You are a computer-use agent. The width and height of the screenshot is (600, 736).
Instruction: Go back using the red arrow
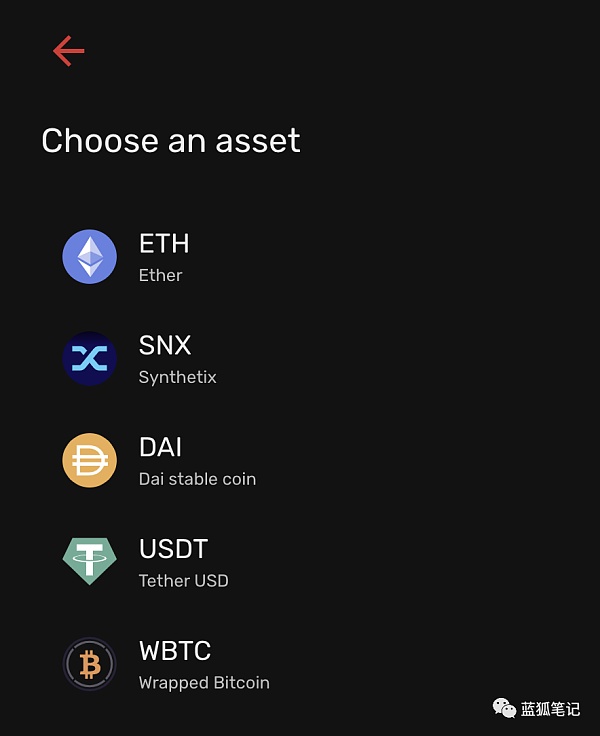69,51
